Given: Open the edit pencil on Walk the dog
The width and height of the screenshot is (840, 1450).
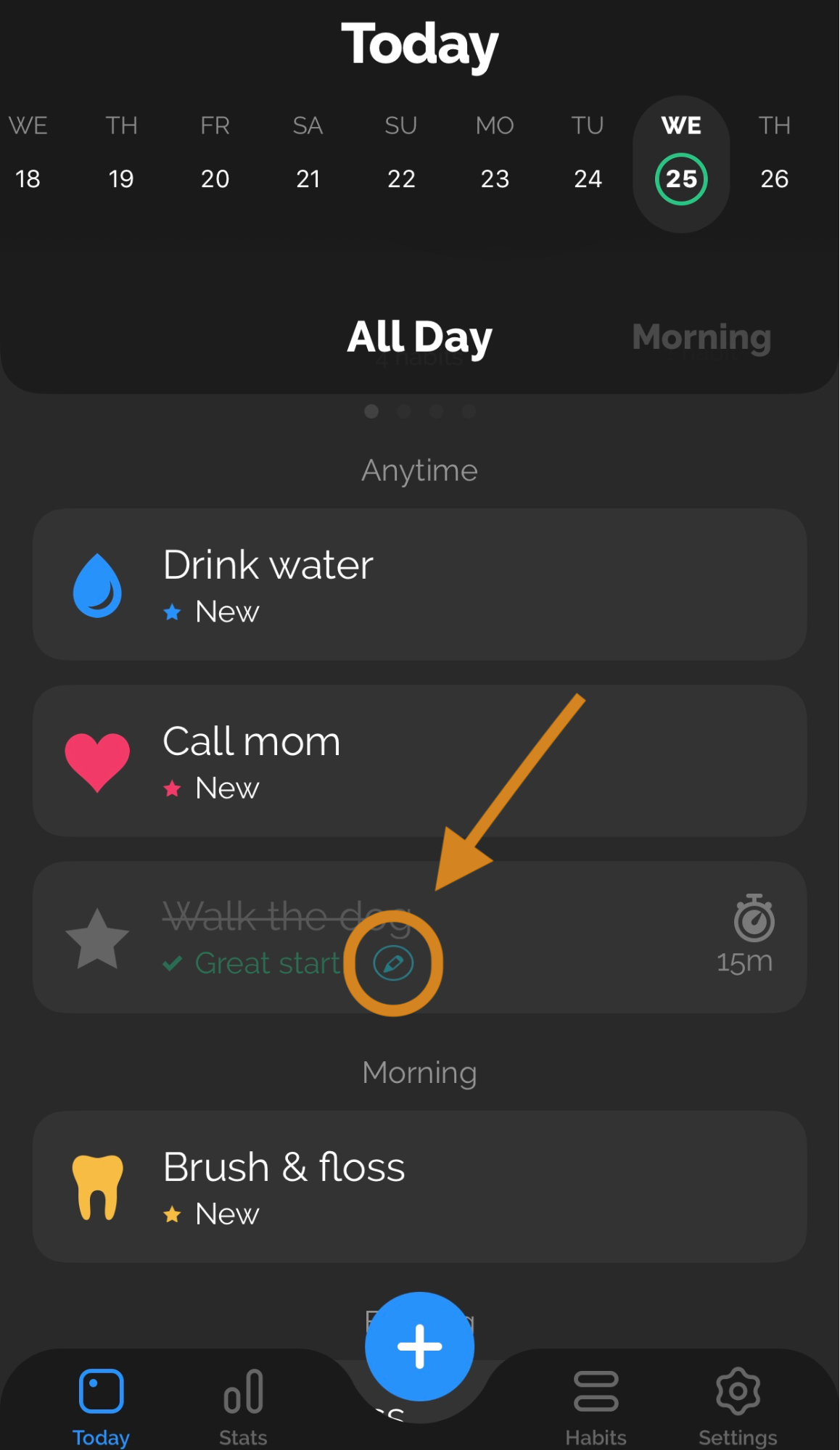Looking at the screenshot, I should [392, 963].
